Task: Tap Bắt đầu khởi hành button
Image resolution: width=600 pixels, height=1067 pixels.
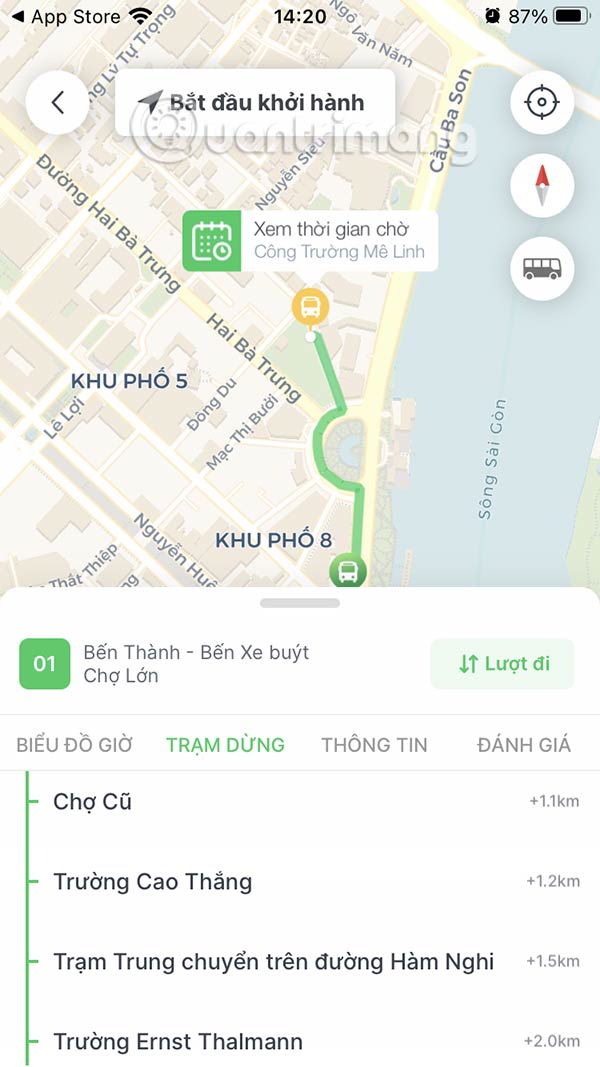Action: click(254, 103)
